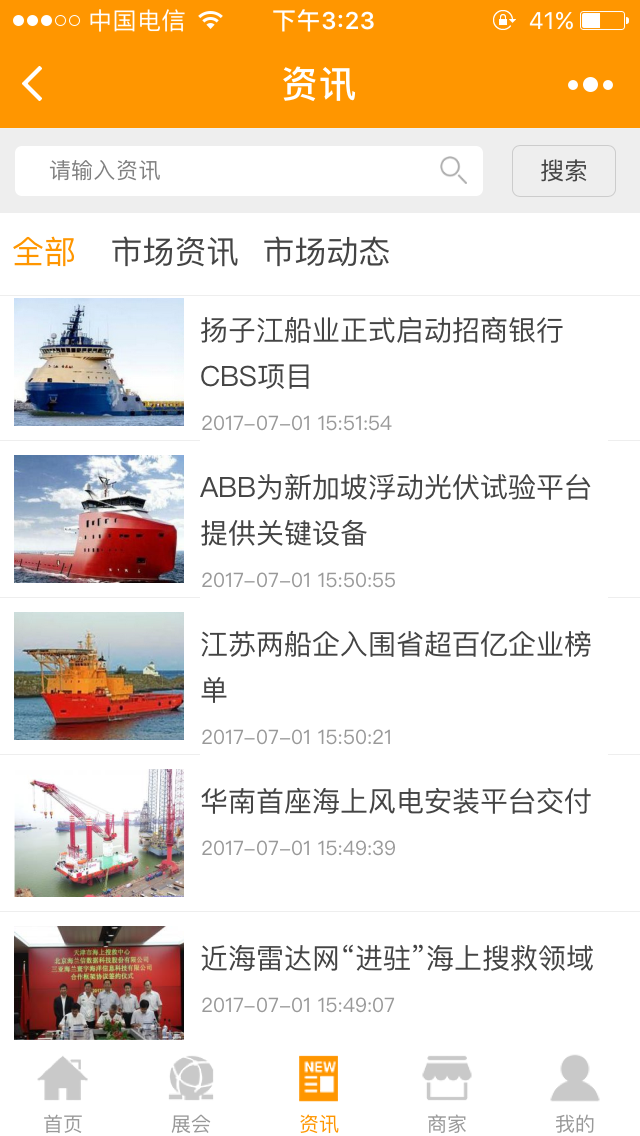Select the 全部 tab
This screenshot has height=1136, width=640.
click(x=44, y=252)
